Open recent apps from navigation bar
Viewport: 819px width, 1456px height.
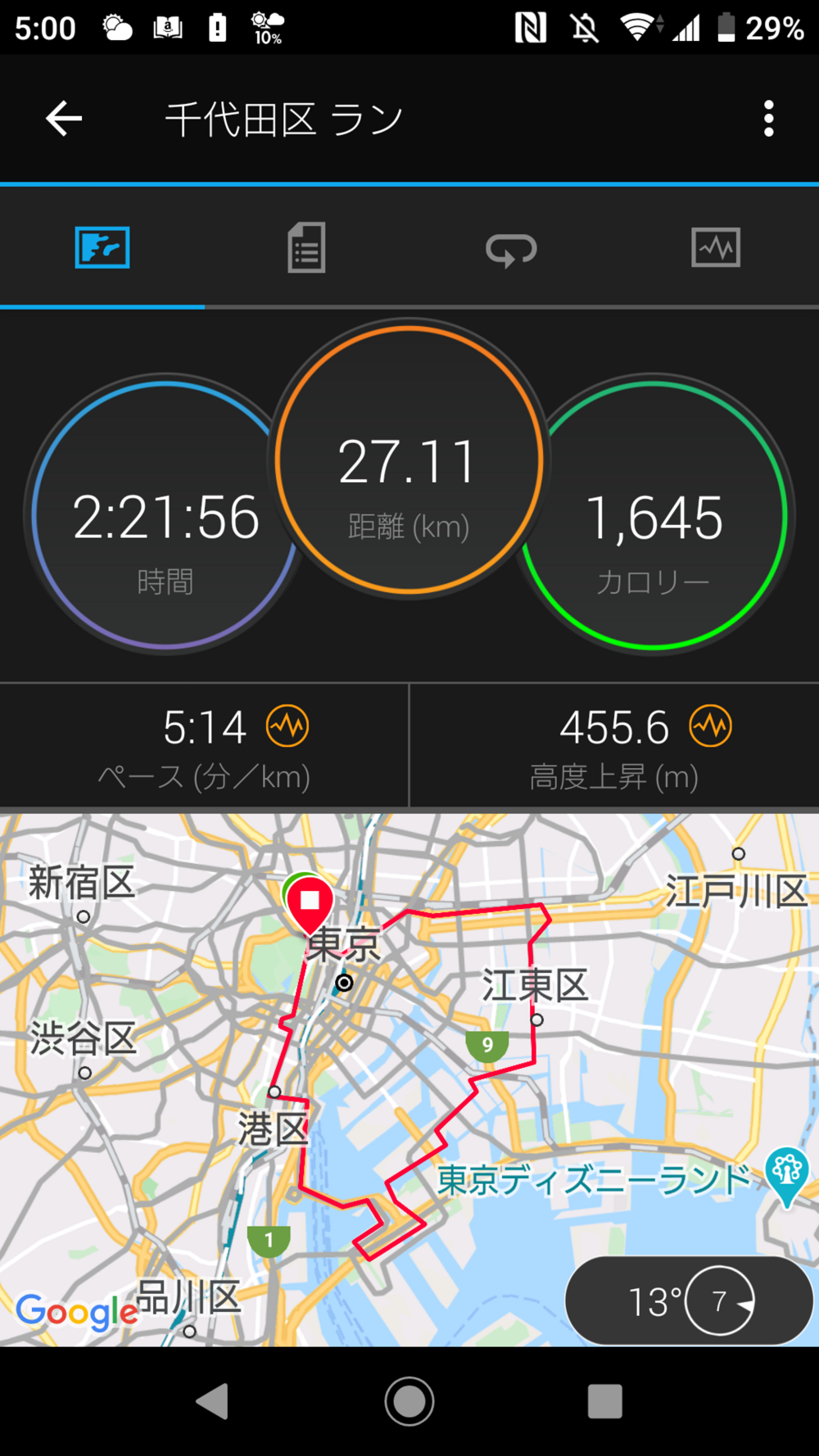click(x=604, y=1401)
